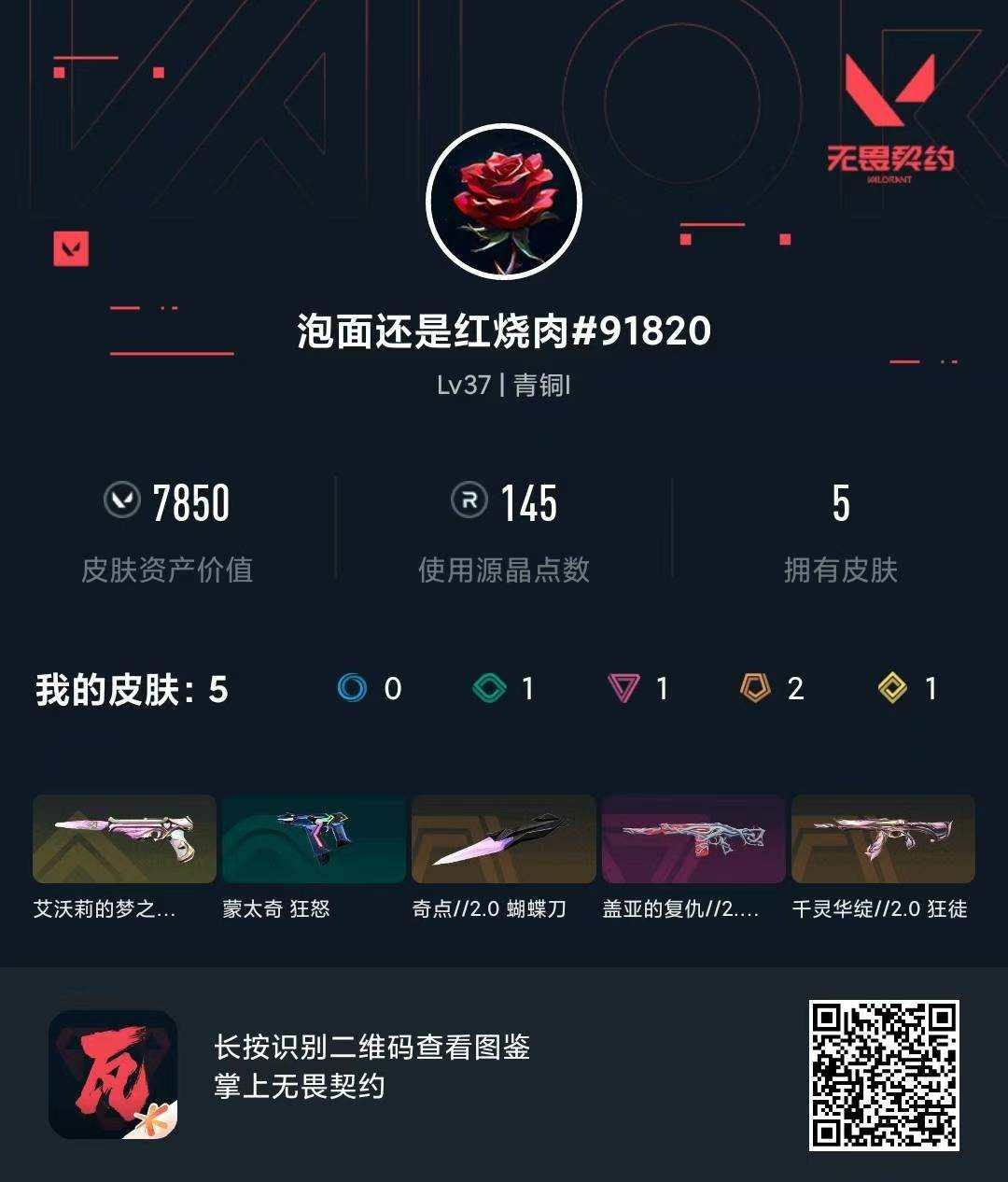Open the 奇点//2.0 蝴蝶刀 skin

(x=503, y=839)
